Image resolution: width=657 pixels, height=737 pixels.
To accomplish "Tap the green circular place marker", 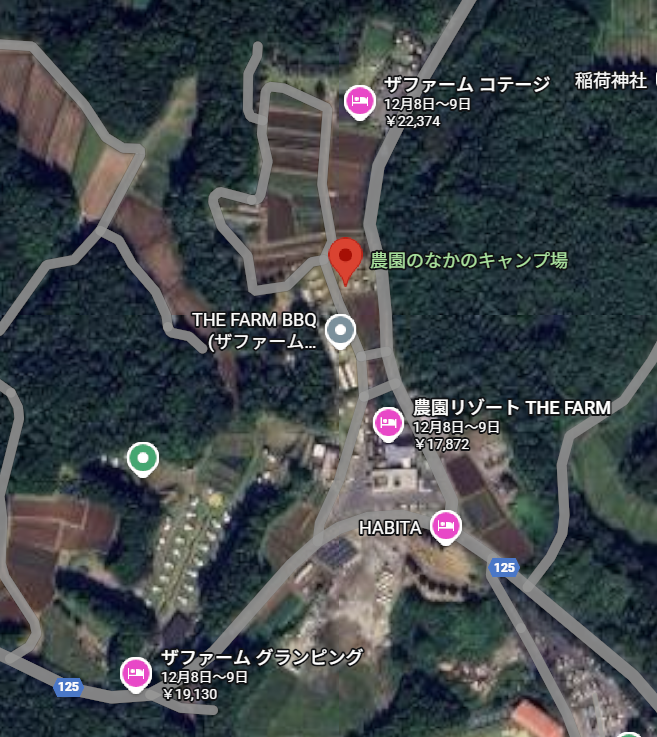I will 143,458.
